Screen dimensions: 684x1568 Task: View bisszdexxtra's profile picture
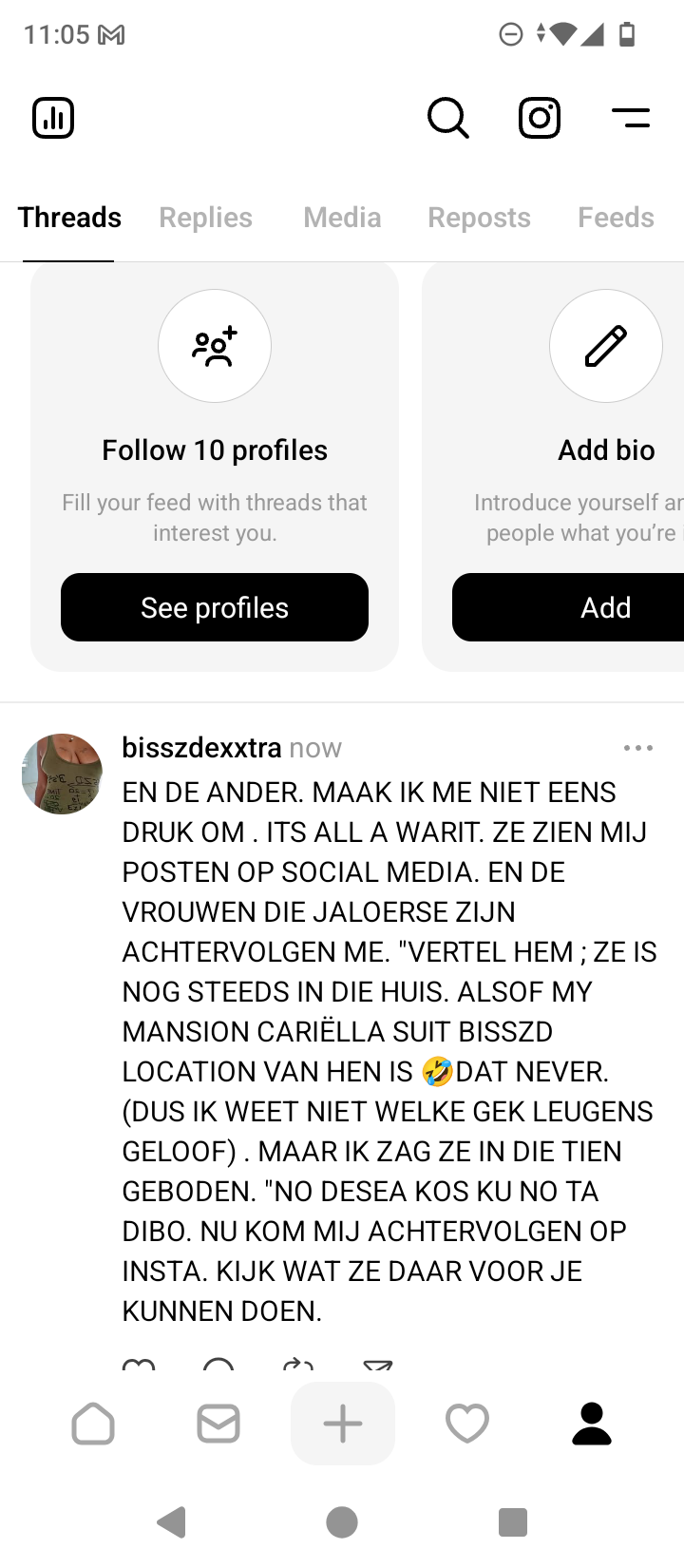(62, 774)
